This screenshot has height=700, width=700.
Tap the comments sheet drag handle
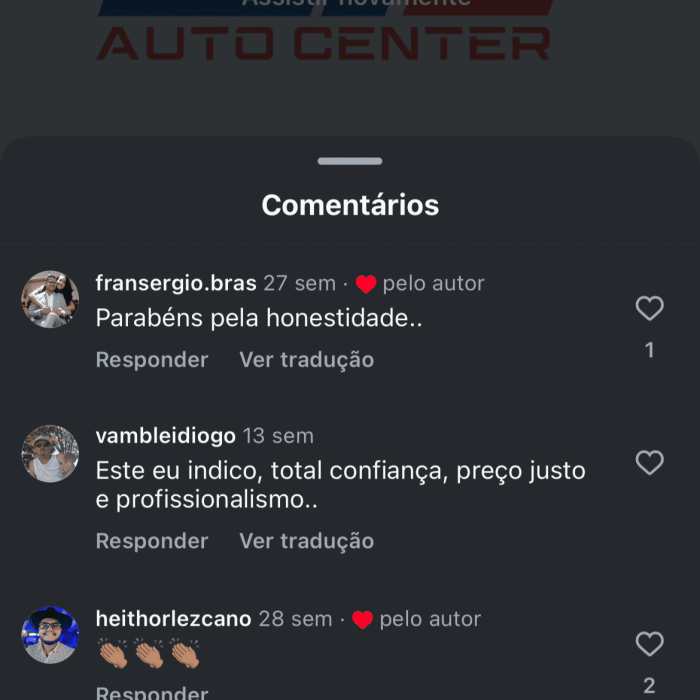point(350,161)
